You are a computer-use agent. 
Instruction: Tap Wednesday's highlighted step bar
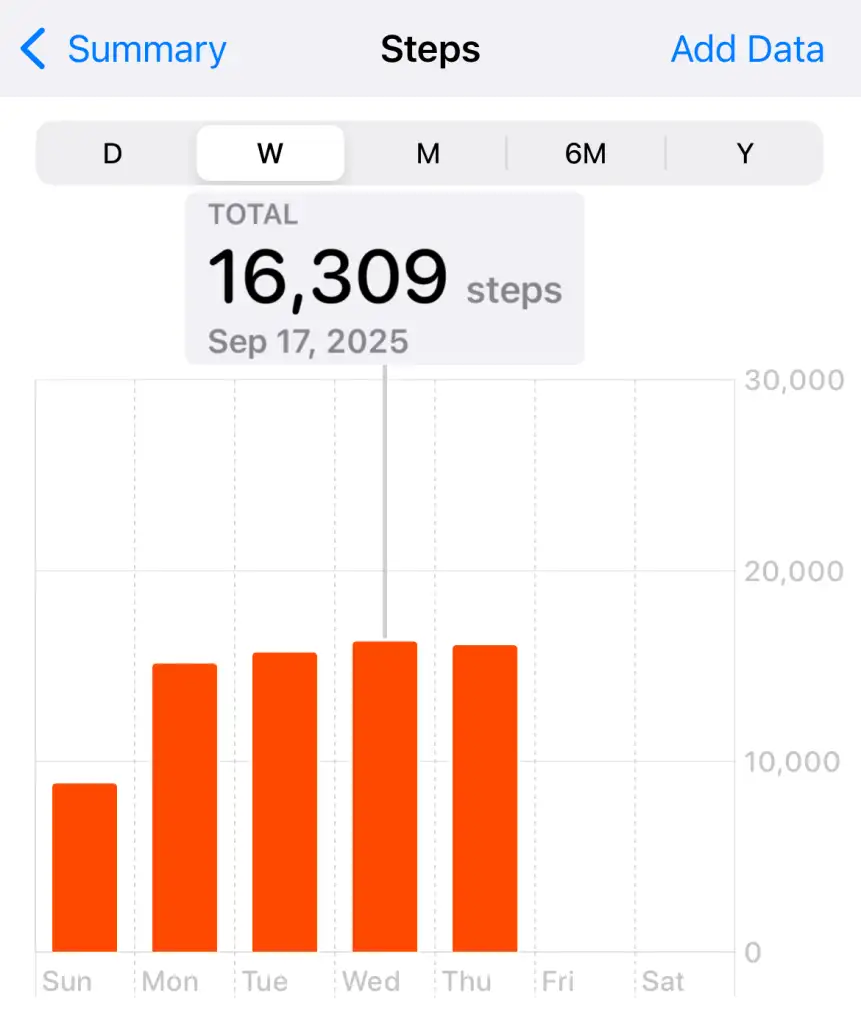click(384, 796)
